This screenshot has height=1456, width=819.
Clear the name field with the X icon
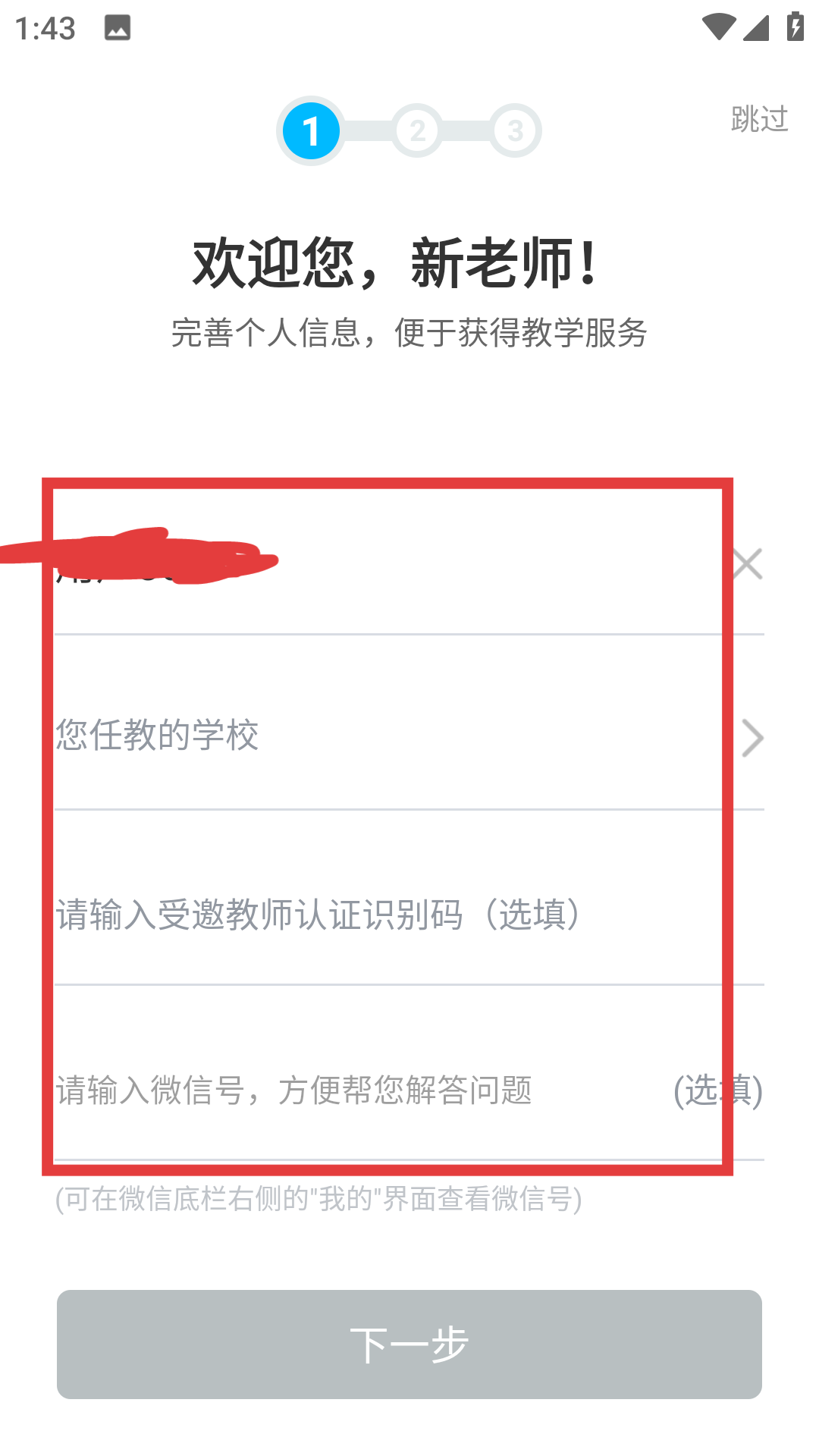(748, 564)
